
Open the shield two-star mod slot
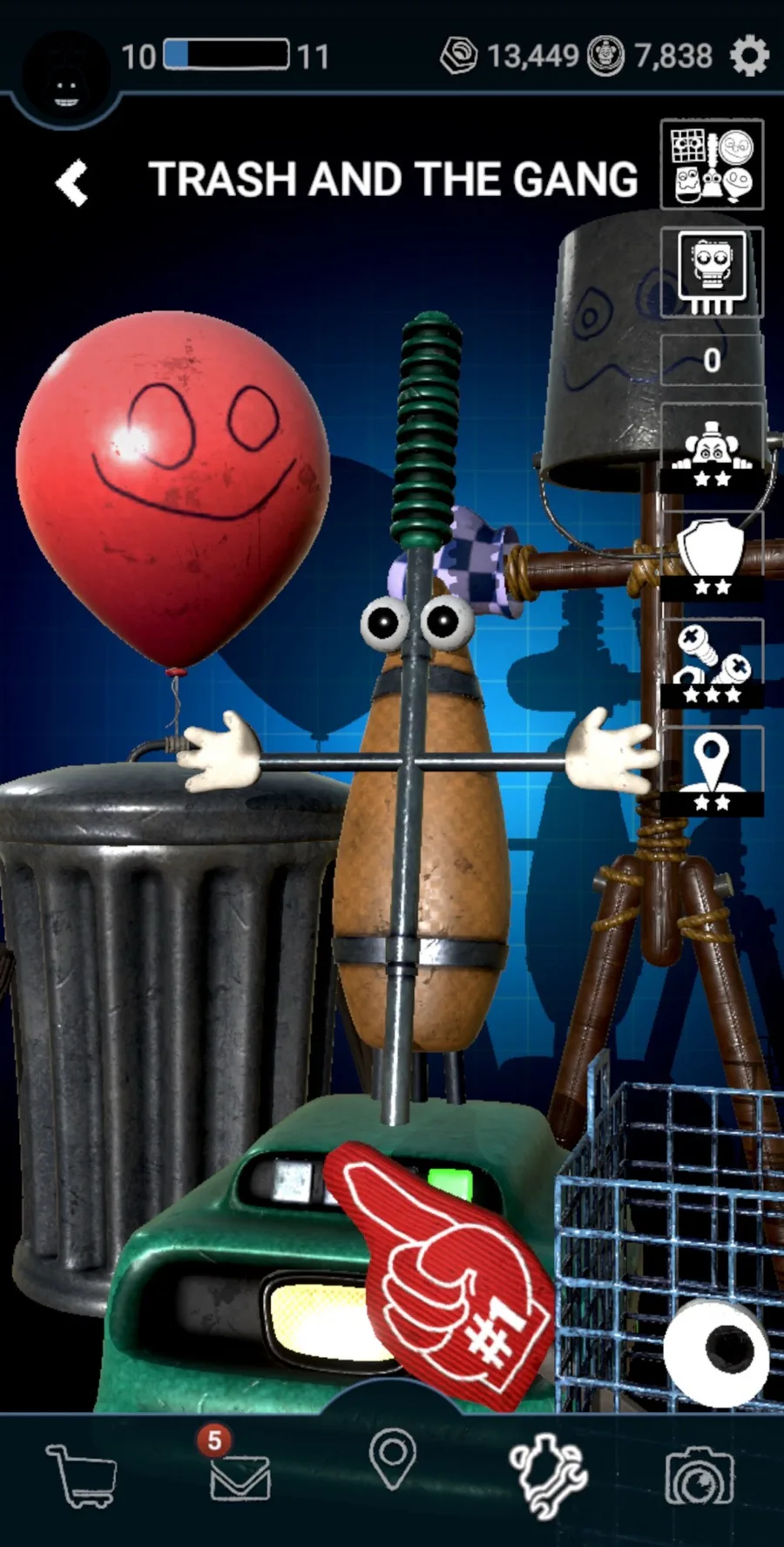[x=712, y=557]
